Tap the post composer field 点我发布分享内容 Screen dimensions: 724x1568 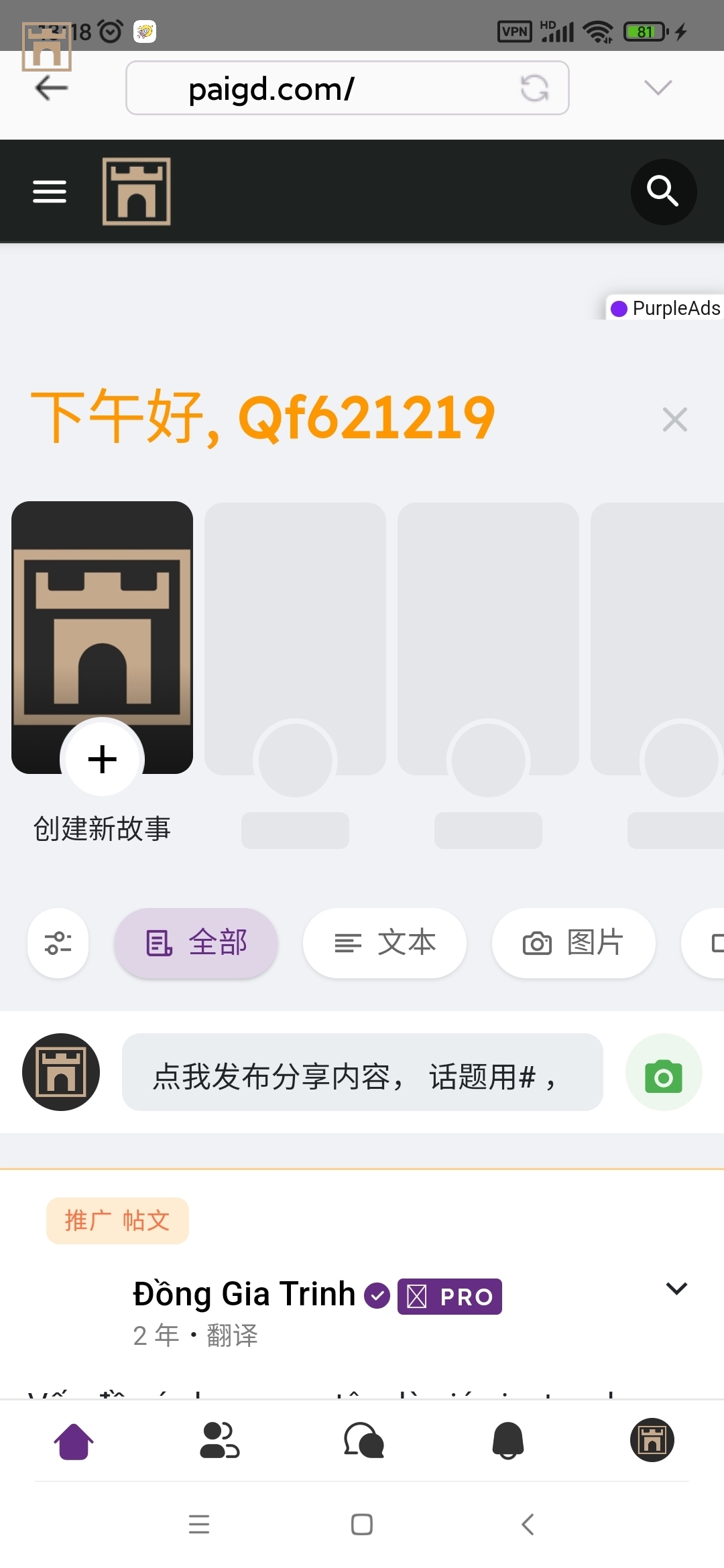[362, 1072]
